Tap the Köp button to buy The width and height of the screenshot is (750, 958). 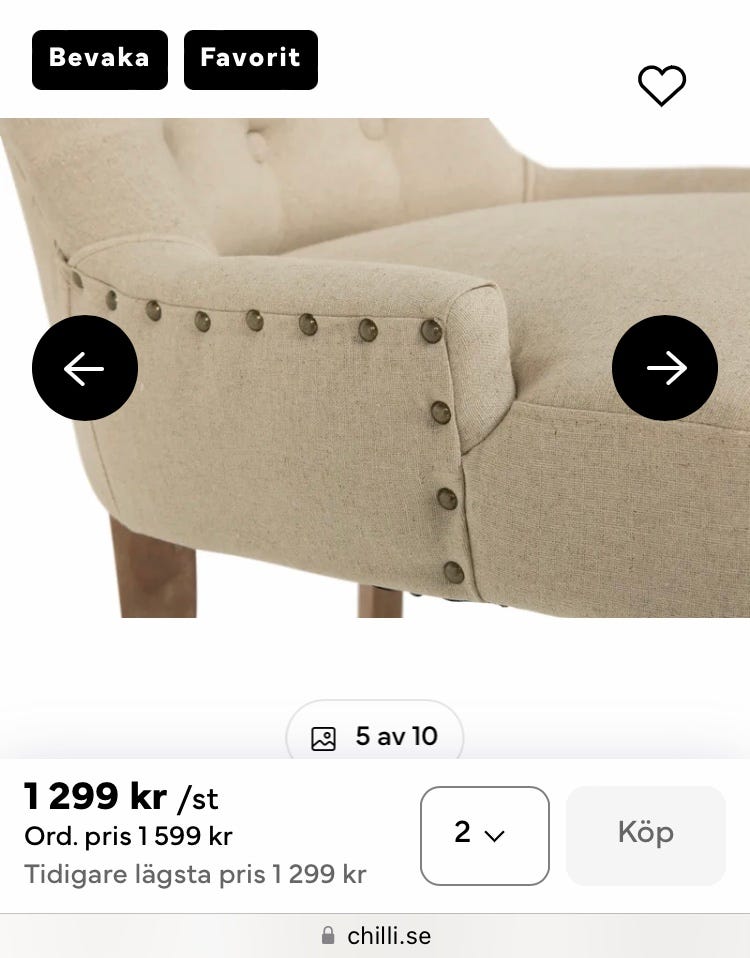645,835
